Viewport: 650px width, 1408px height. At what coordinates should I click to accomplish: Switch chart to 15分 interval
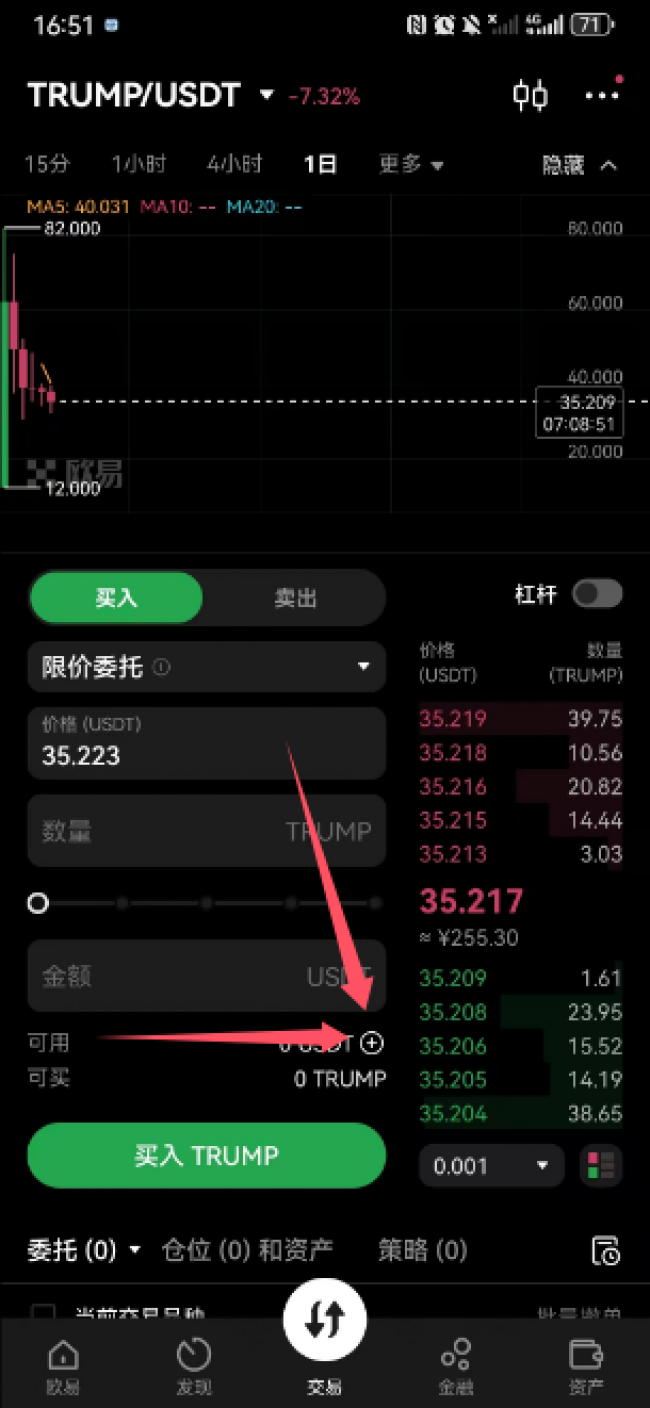[x=48, y=164]
